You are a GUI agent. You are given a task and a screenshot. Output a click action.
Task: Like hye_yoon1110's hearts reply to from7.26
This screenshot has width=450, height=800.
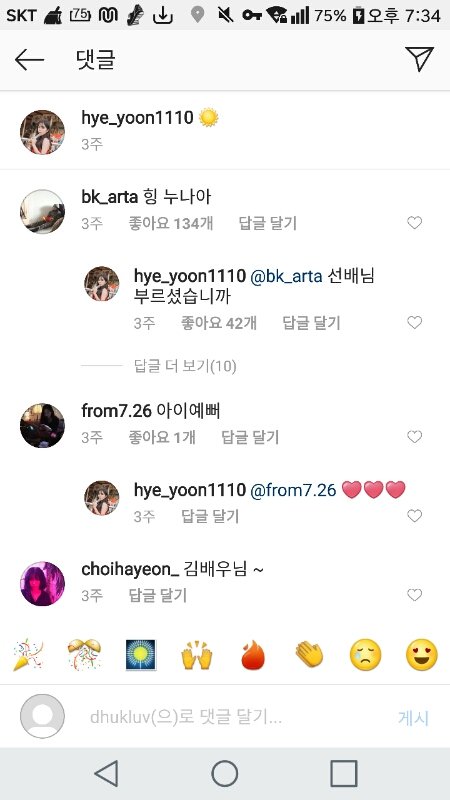coord(414,516)
